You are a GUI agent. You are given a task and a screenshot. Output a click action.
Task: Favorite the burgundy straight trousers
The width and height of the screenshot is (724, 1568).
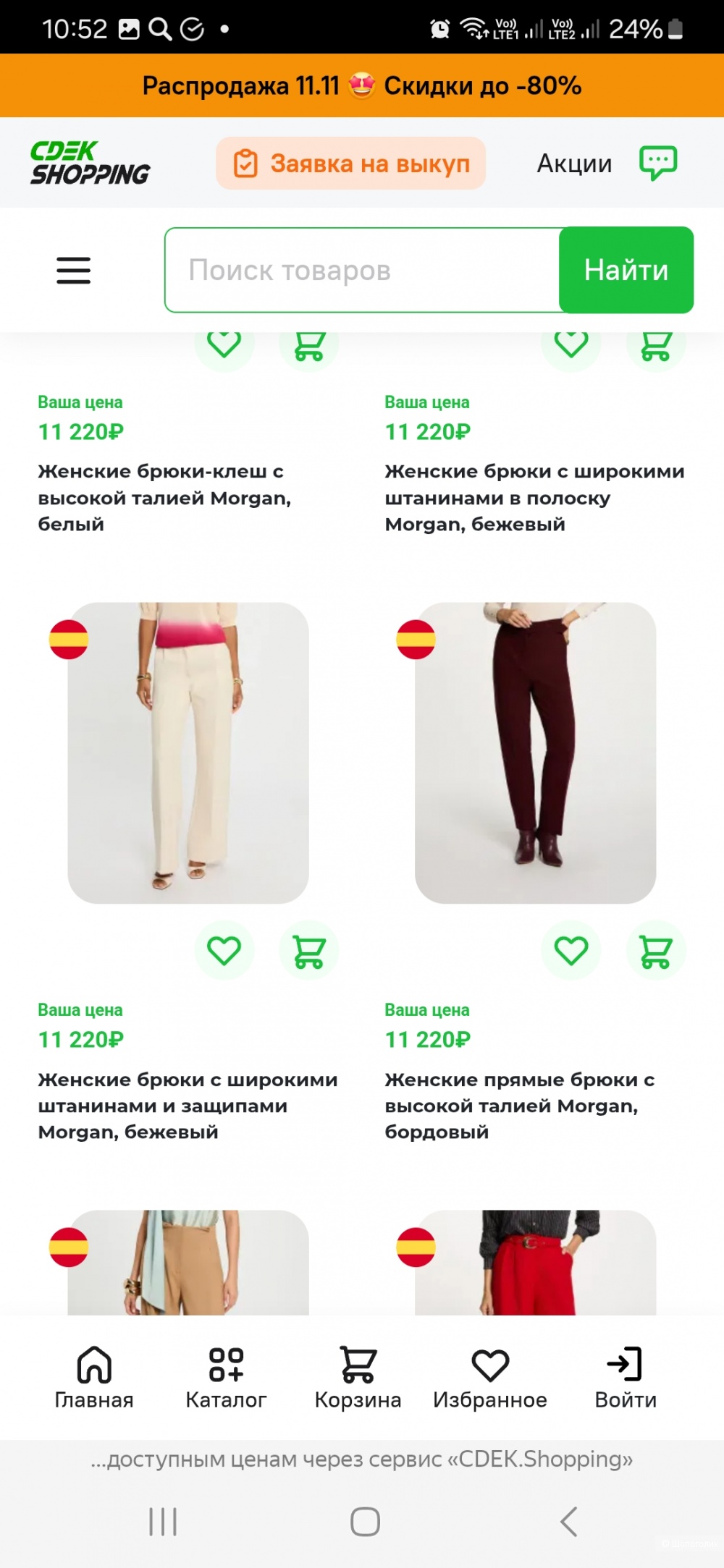point(571,950)
